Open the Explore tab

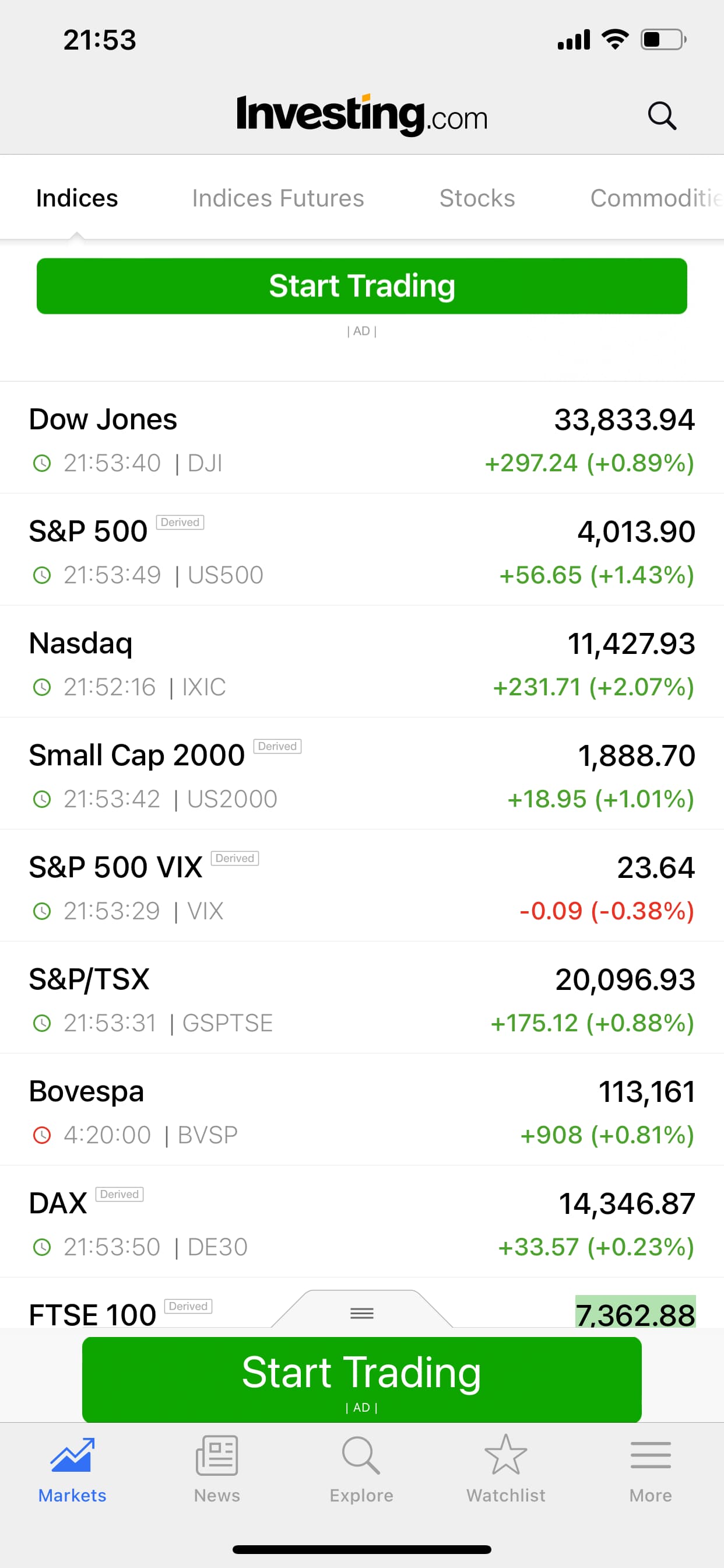[x=361, y=1469]
